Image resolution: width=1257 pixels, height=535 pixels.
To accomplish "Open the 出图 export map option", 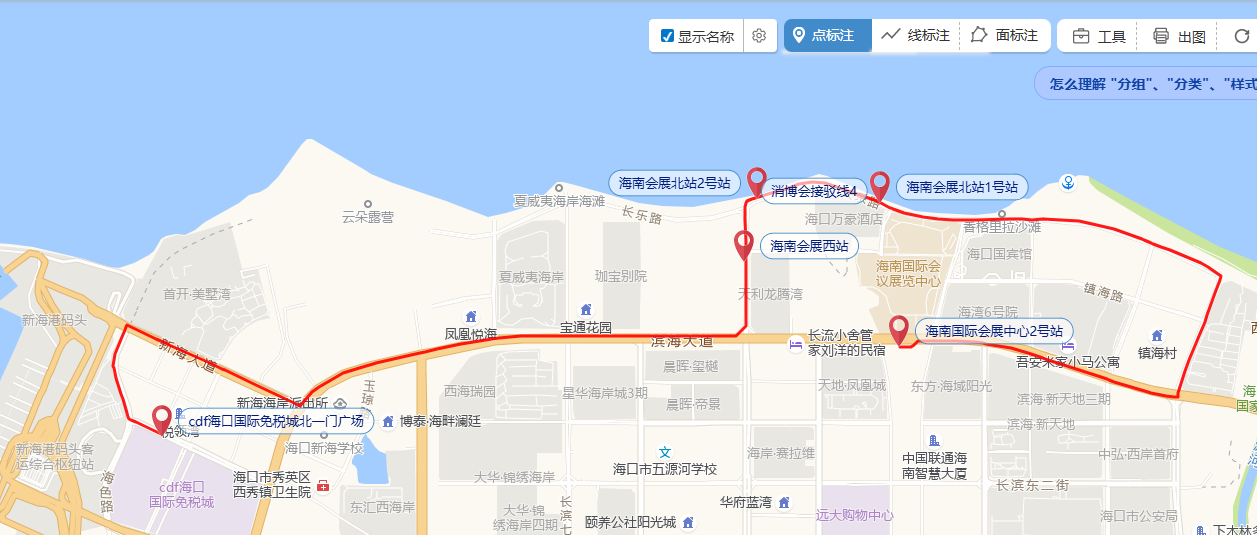I will pyautogui.click(x=1178, y=37).
